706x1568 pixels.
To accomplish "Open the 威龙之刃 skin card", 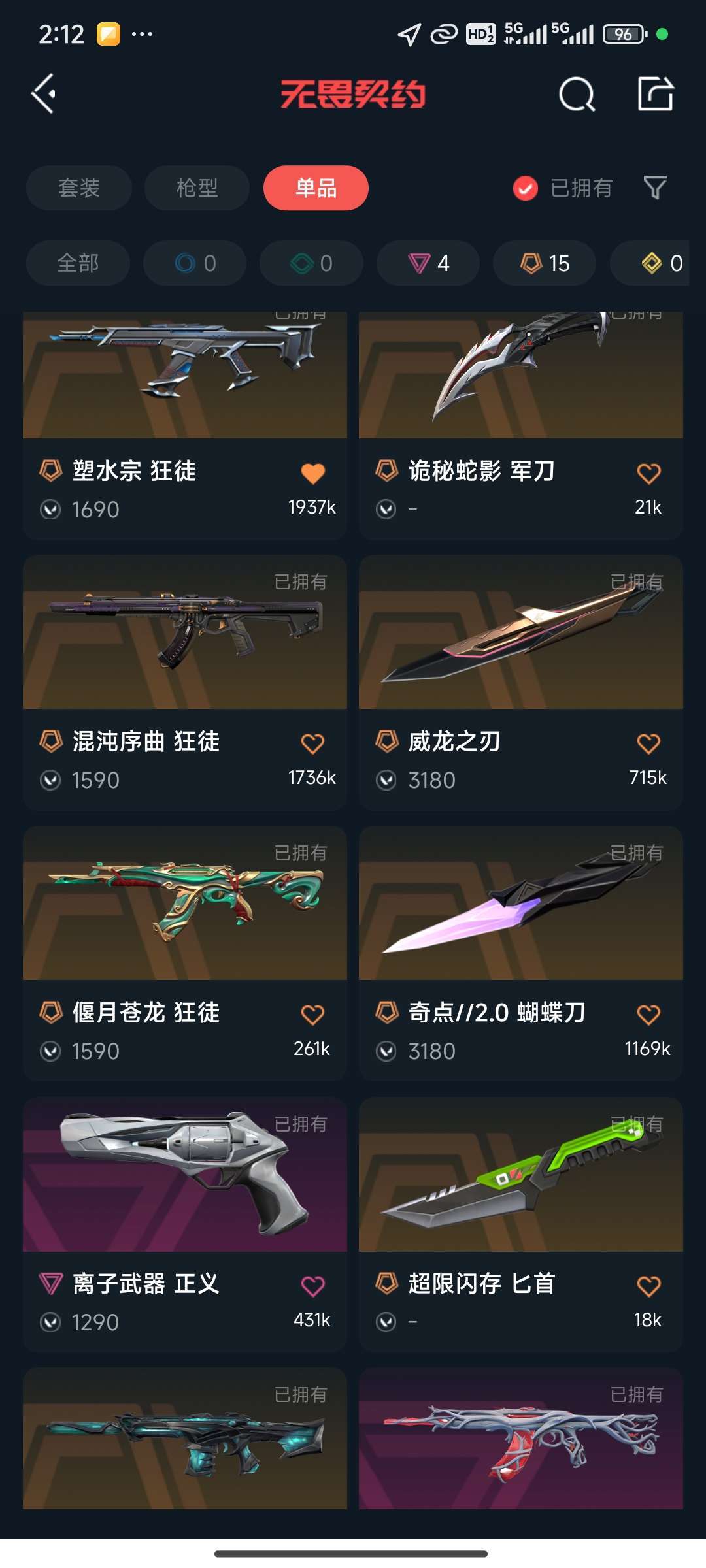I will tap(521, 683).
